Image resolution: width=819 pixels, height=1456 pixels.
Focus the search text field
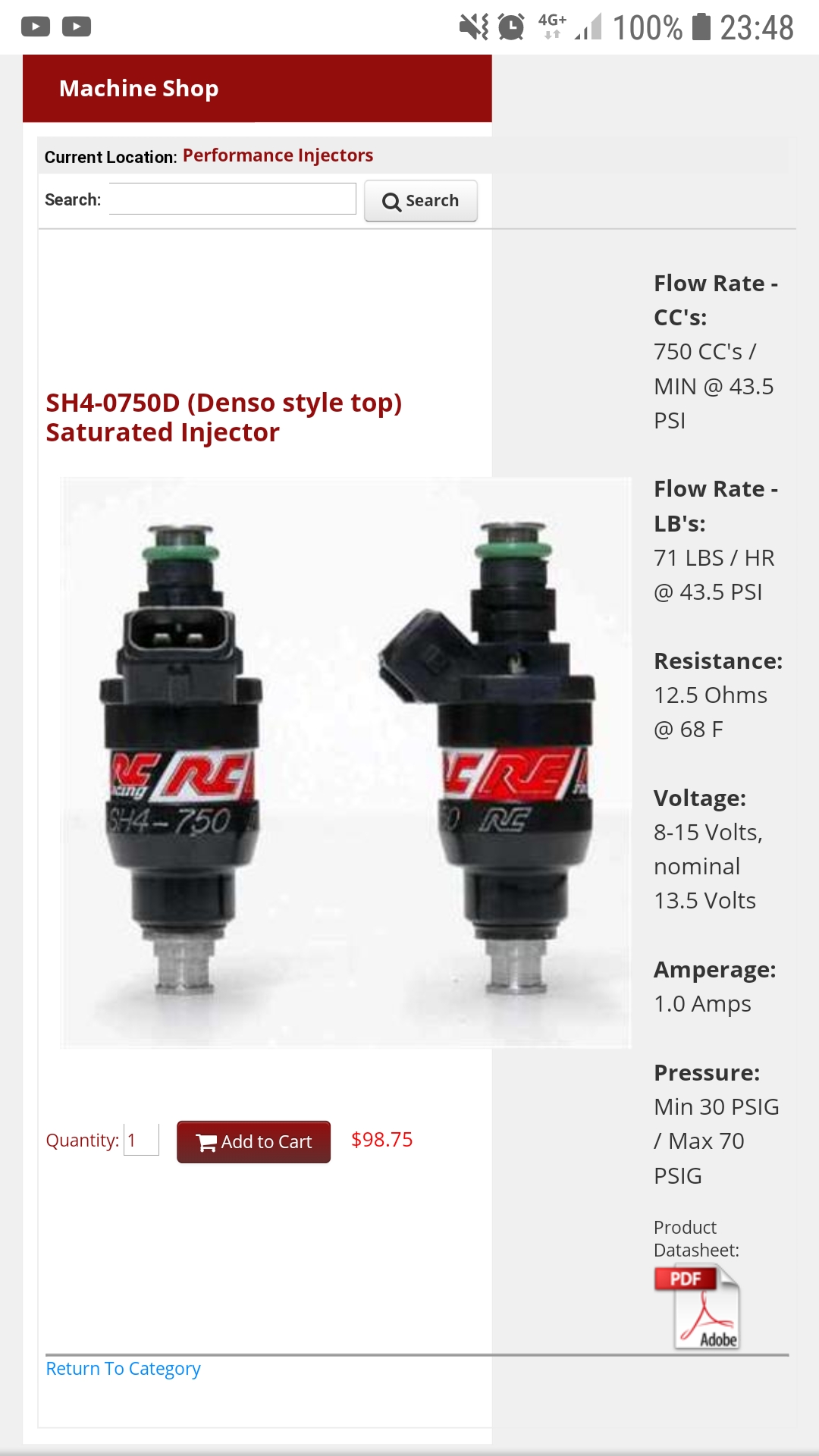click(232, 199)
